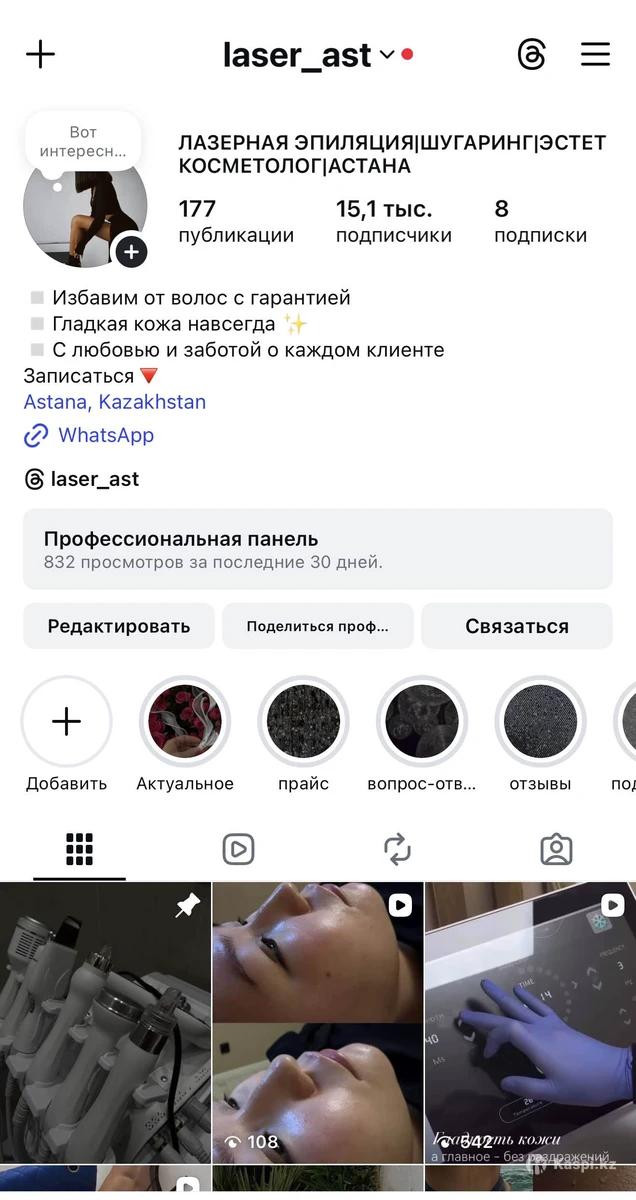The image size is (636, 1200).
Task: Switch to the Reels video tab
Action: click(x=238, y=849)
